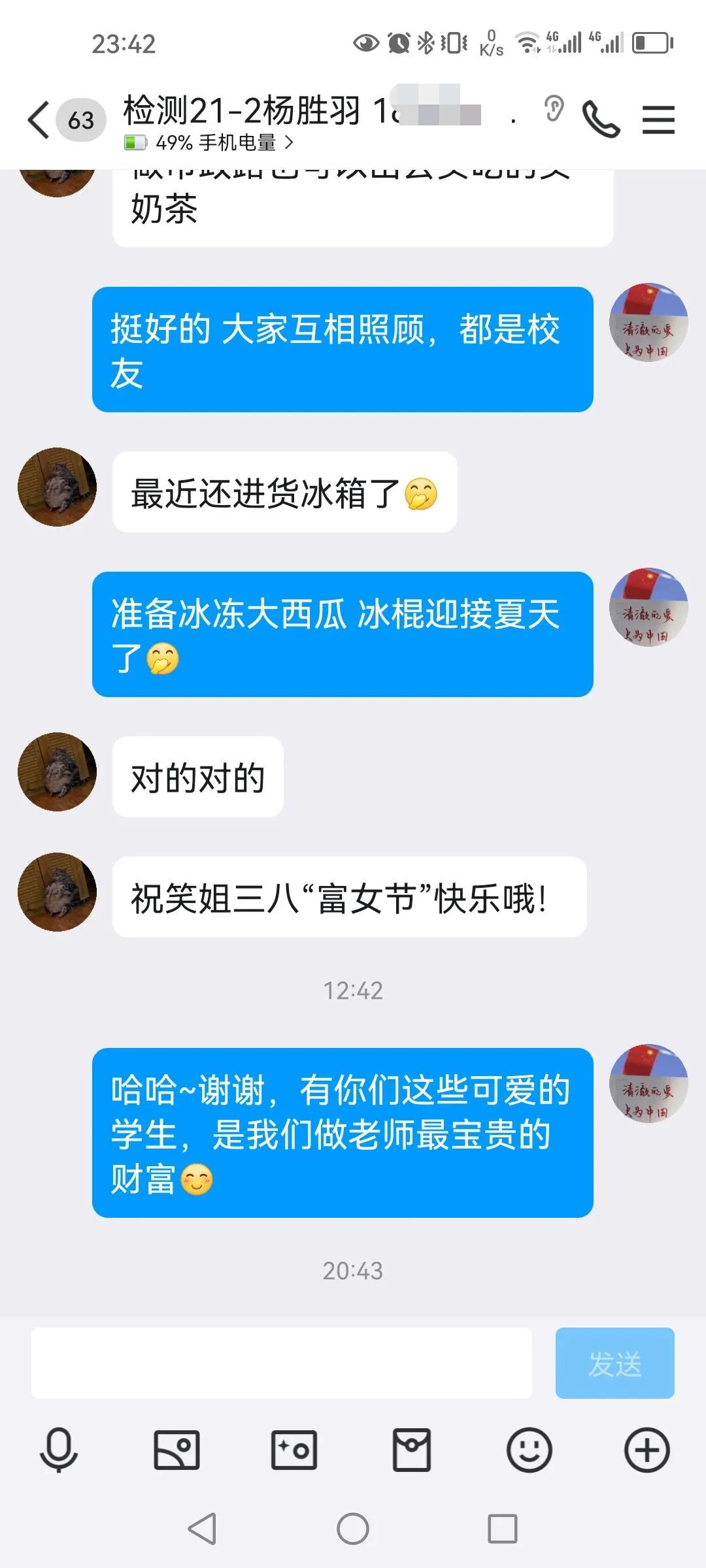The width and height of the screenshot is (706, 1568).
Task: Start a voice call with this contact
Action: (x=601, y=120)
